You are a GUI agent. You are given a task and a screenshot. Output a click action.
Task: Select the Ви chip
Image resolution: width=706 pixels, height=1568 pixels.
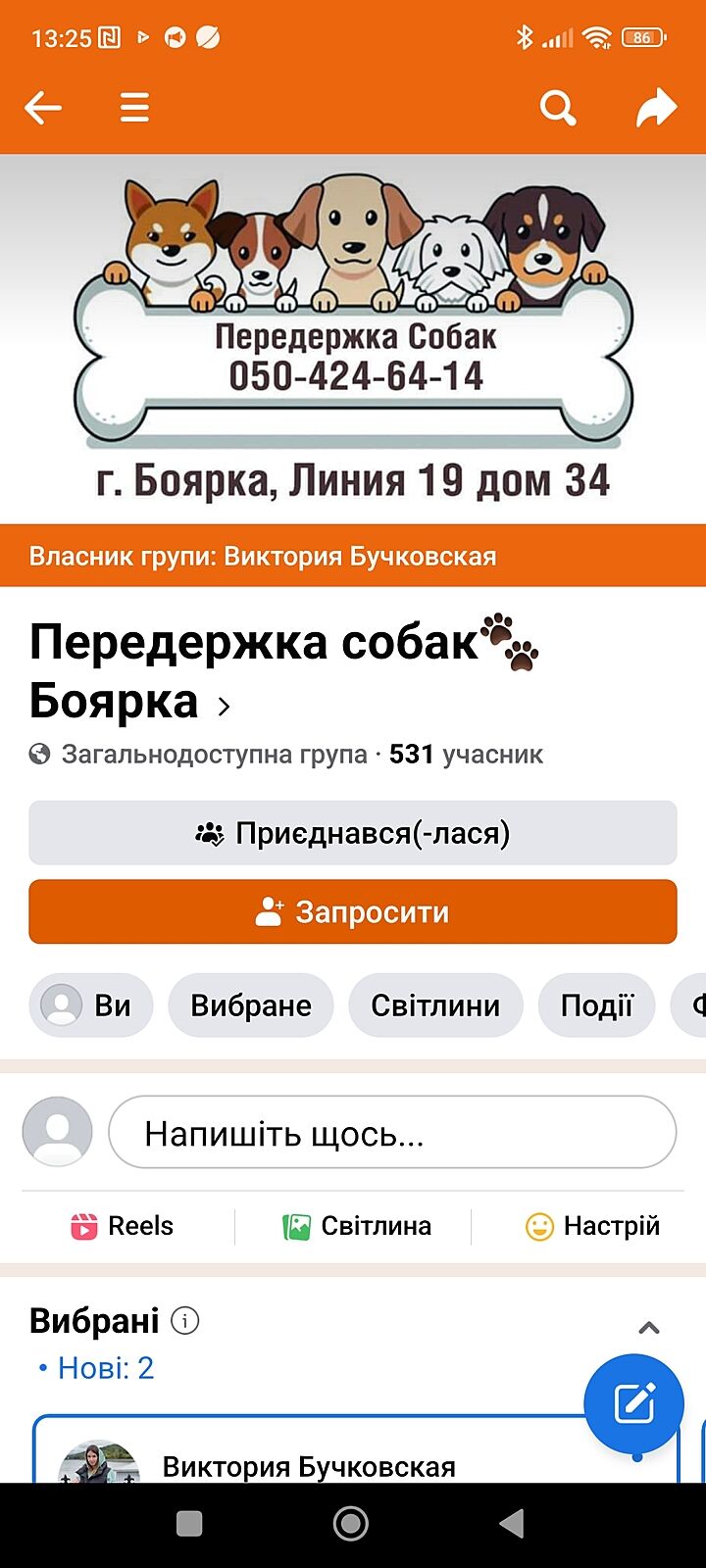click(91, 1005)
